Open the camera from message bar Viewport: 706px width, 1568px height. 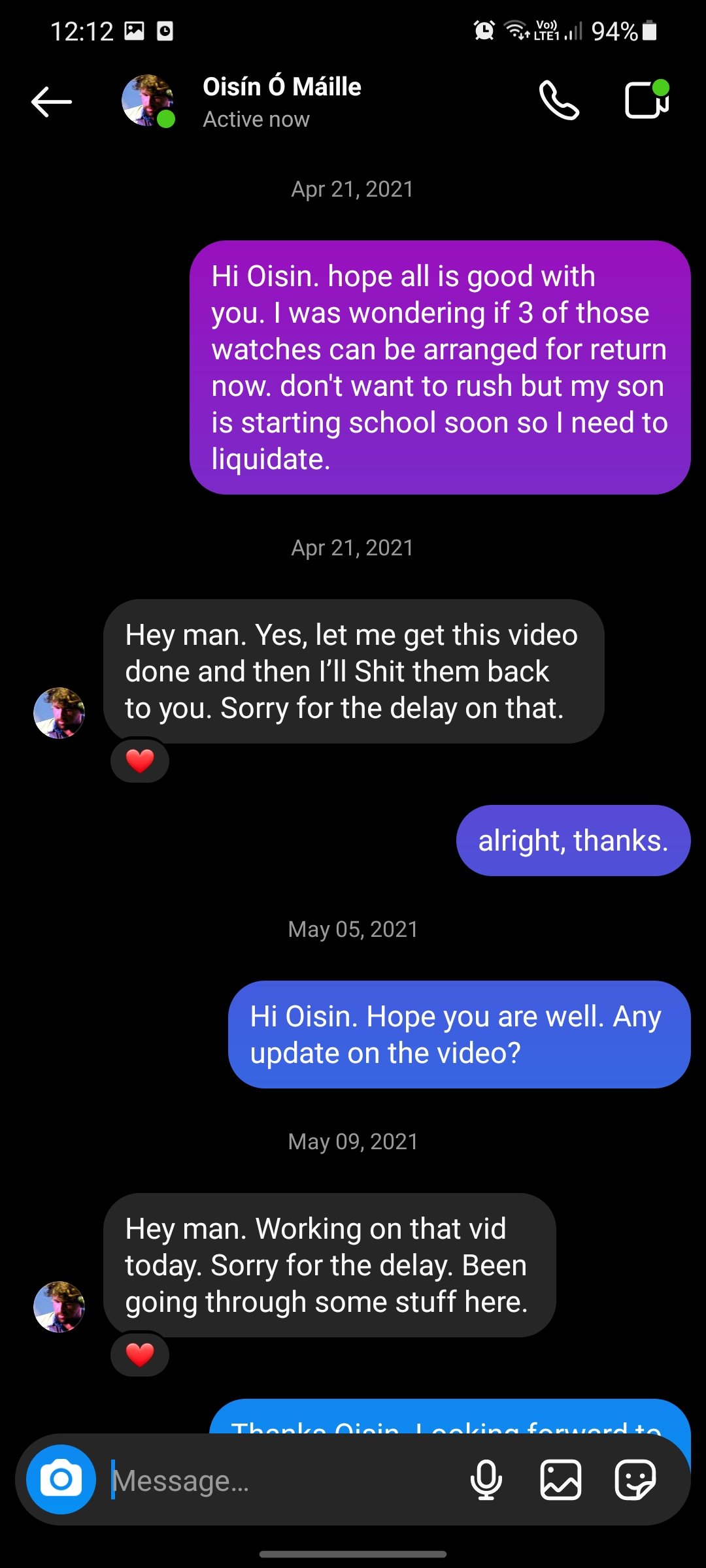click(61, 1479)
